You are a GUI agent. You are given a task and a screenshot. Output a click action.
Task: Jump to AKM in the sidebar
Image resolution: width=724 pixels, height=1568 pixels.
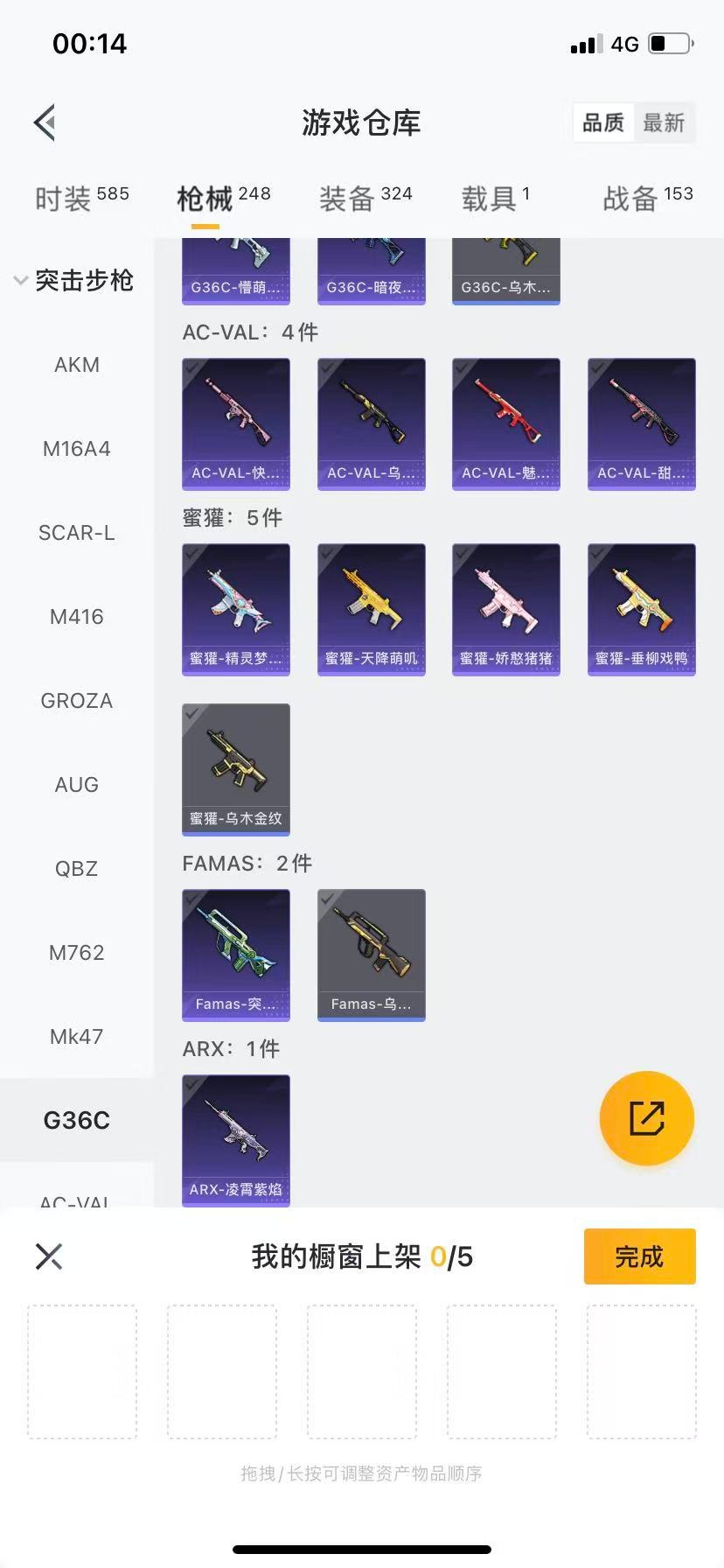pyautogui.click(x=77, y=365)
